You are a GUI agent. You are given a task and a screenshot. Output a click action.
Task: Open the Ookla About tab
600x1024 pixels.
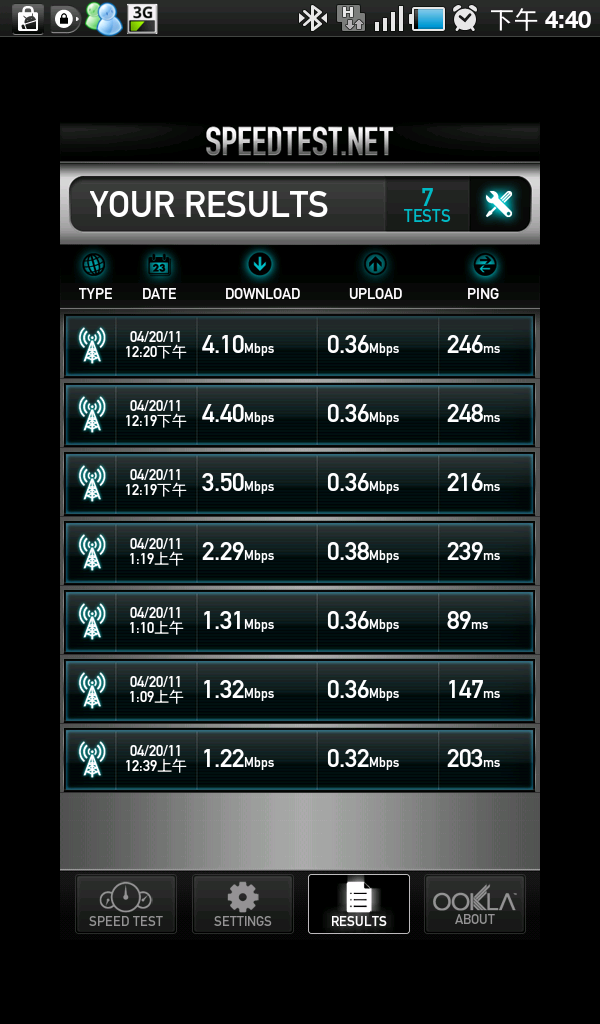[475, 904]
